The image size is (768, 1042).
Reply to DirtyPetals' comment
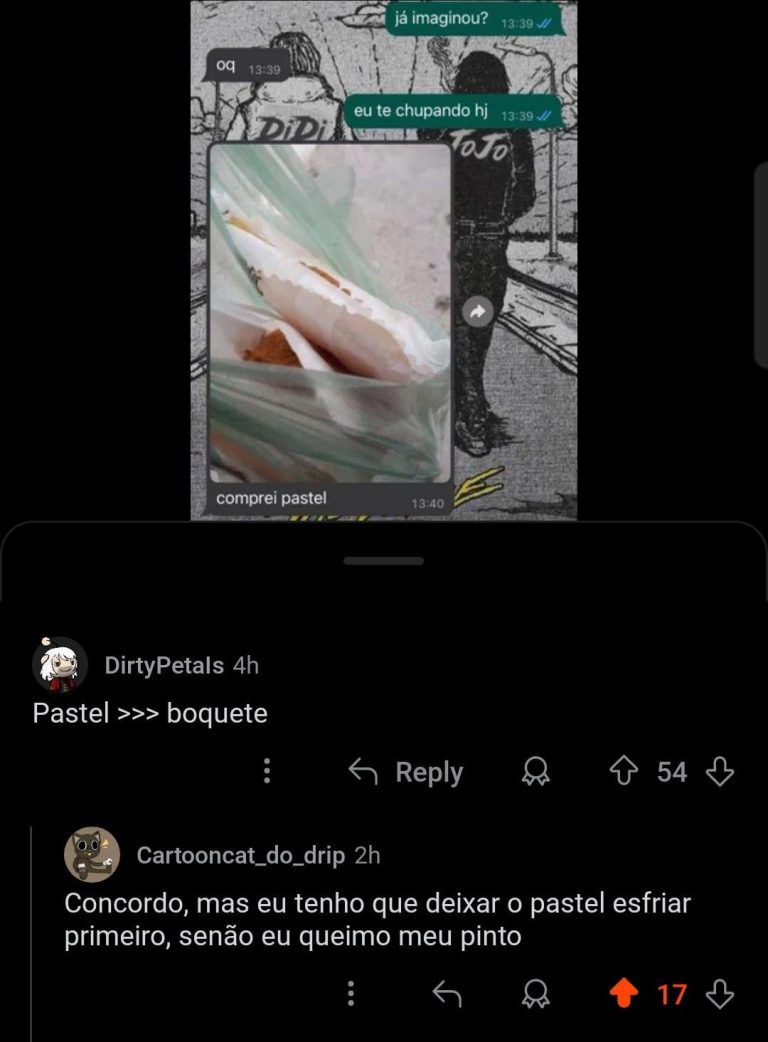[406, 771]
